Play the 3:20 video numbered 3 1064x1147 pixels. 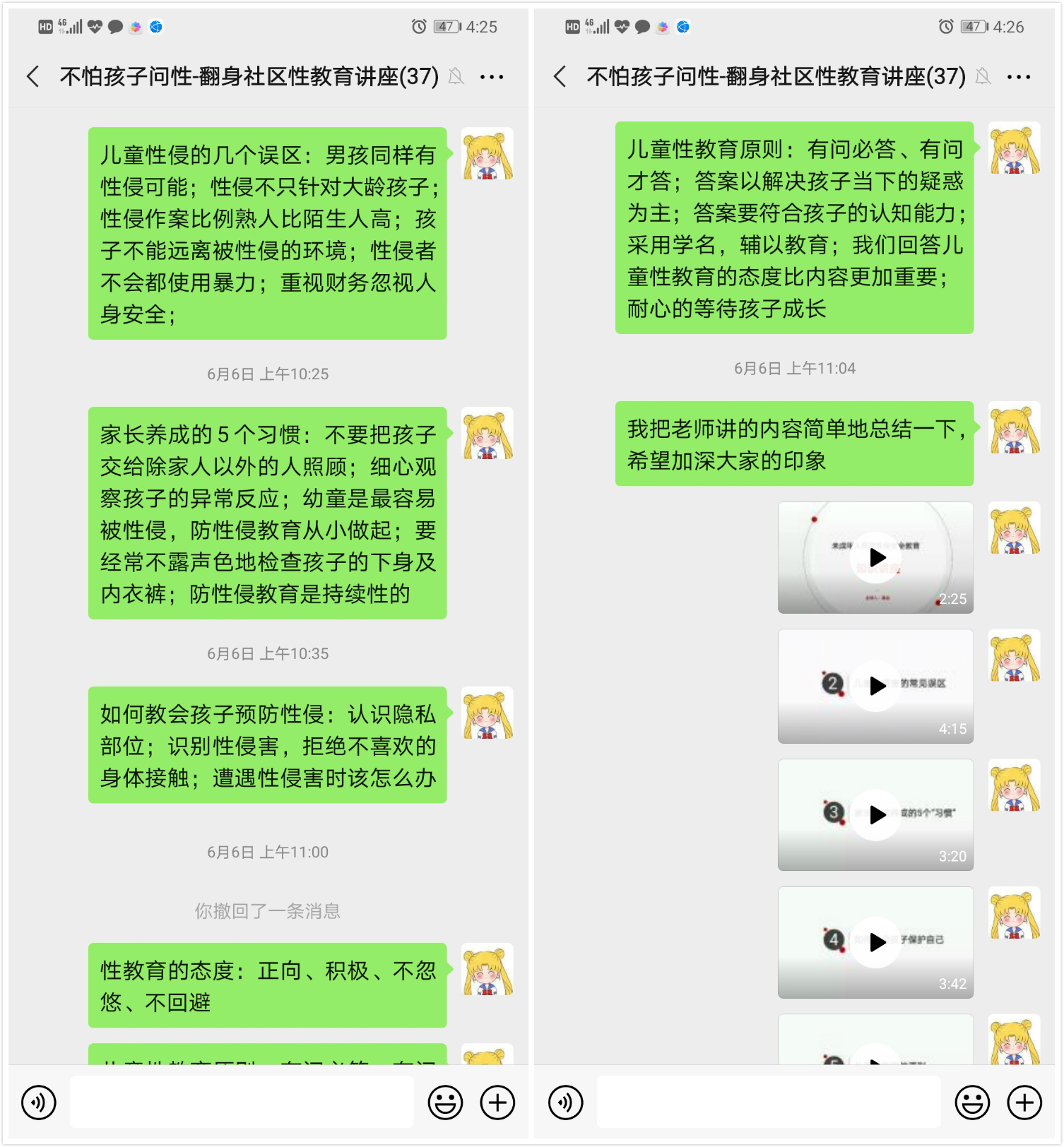875,814
